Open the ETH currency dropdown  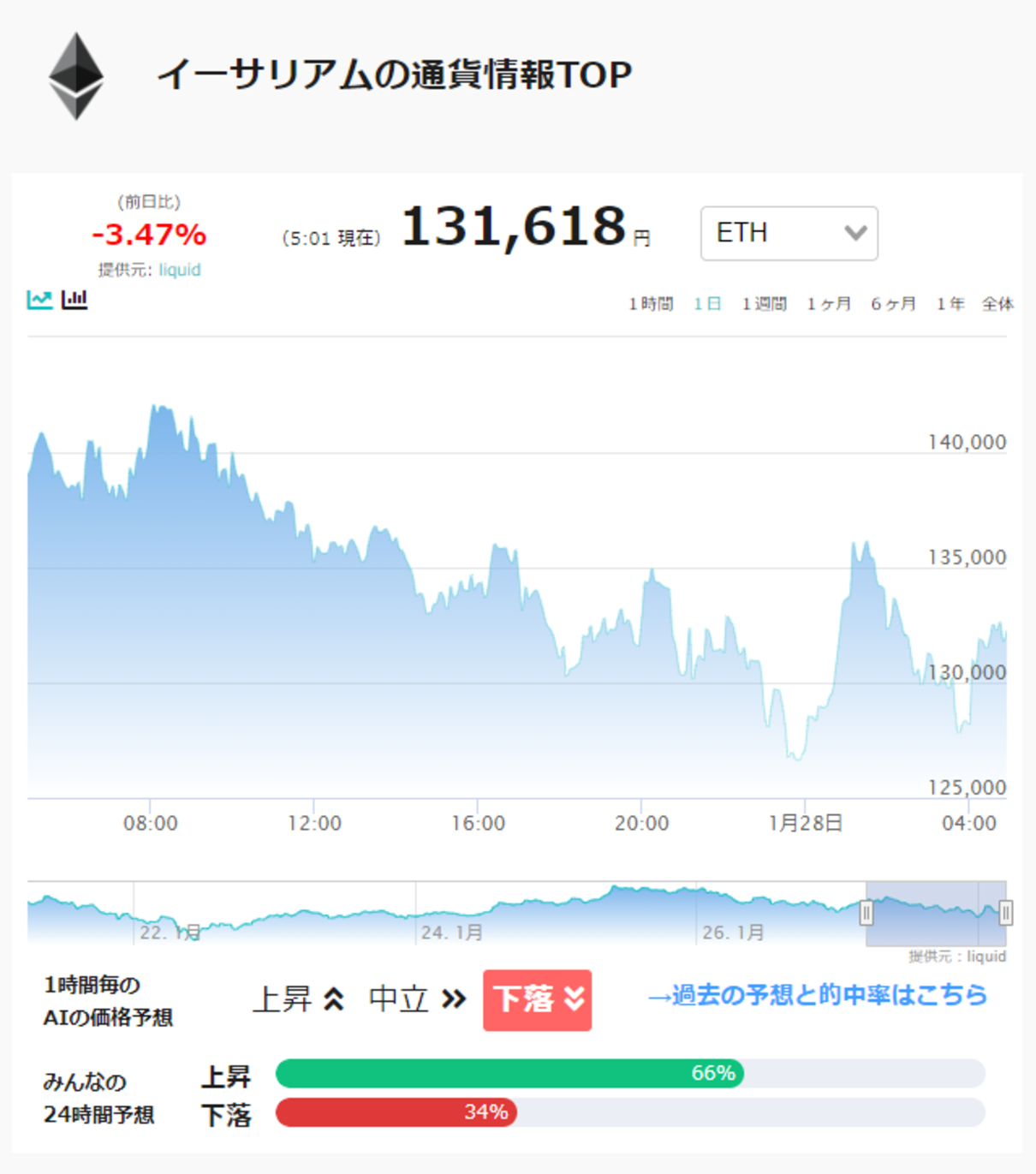(x=789, y=233)
